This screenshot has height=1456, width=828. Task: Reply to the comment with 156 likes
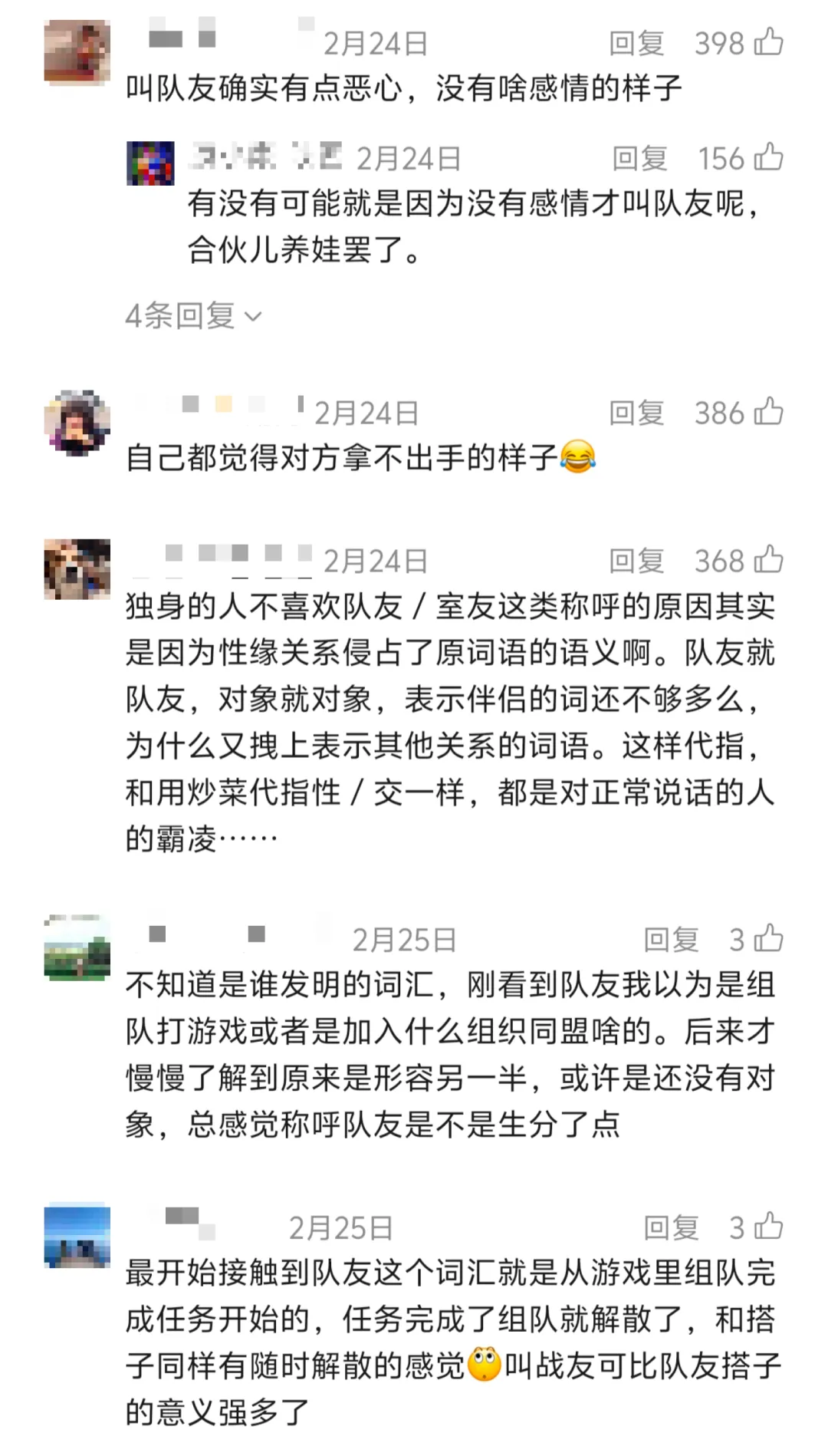click(x=639, y=159)
